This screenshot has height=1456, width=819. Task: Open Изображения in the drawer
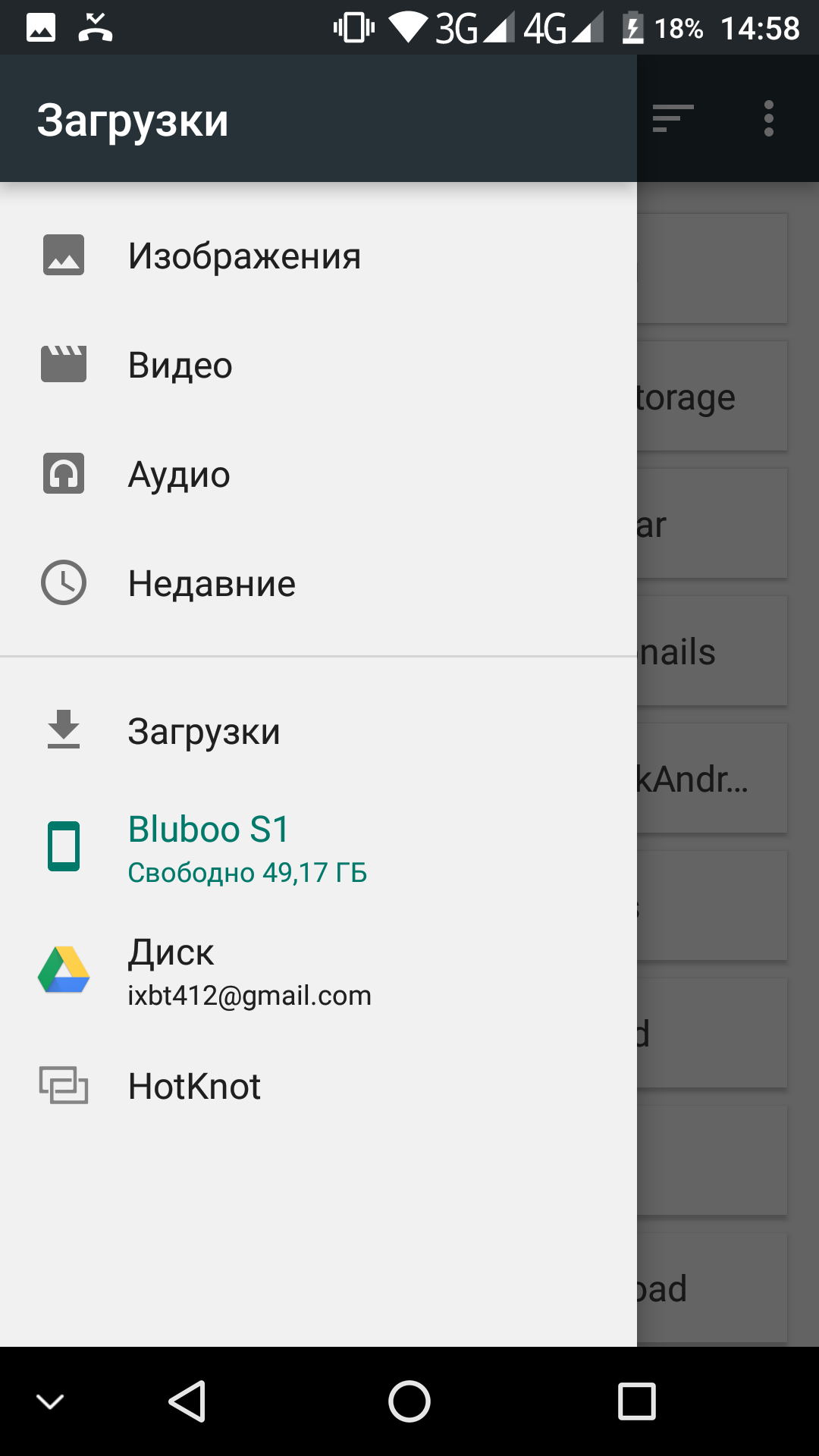pyautogui.click(x=243, y=256)
